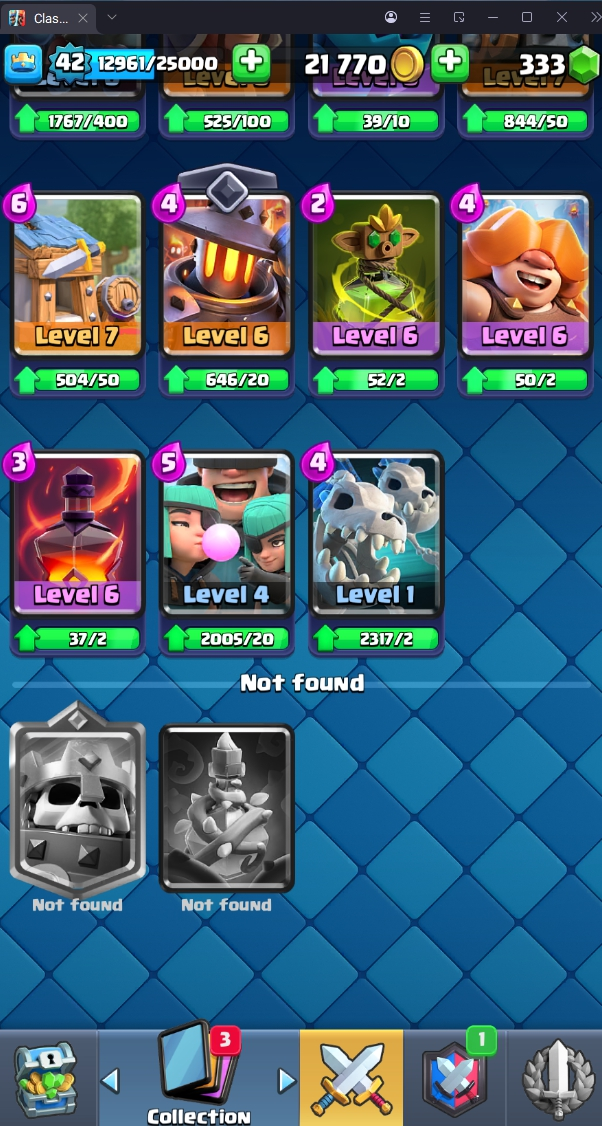Open the Shop chest tab
Image resolution: width=602 pixels, height=1126 pixels.
click(45, 1079)
